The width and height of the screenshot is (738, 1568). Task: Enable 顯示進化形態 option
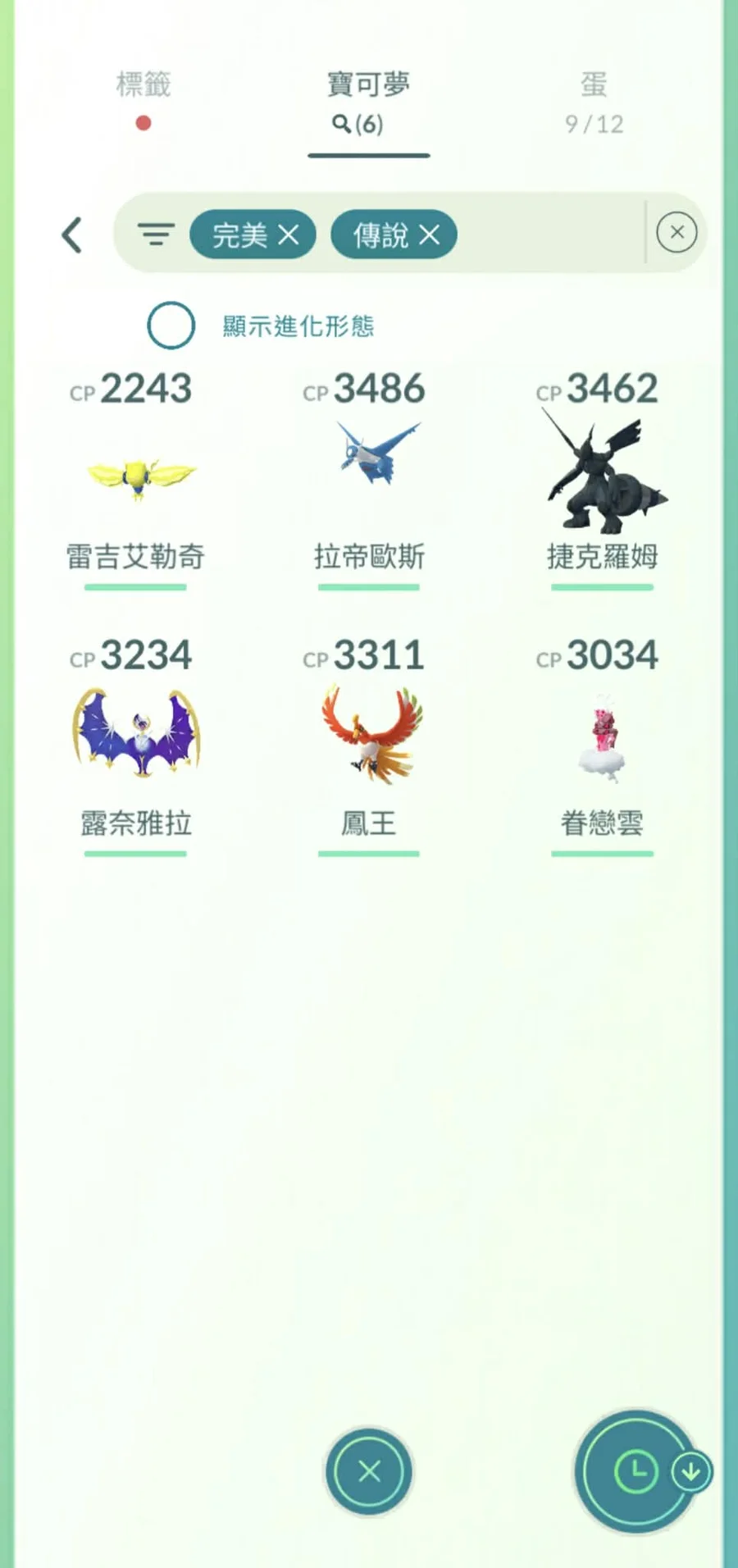[171, 326]
